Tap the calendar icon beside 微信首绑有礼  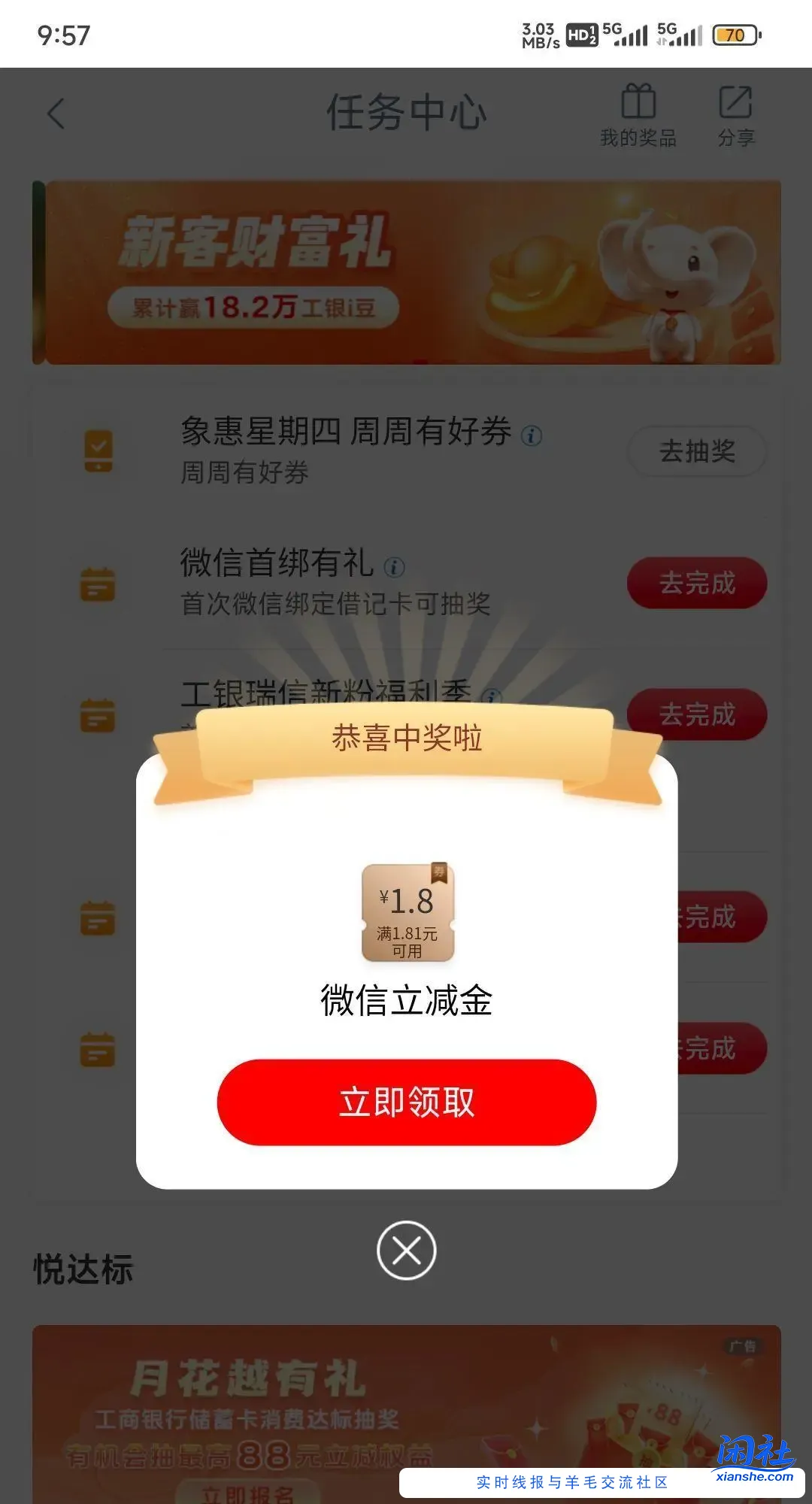(x=97, y=583)
